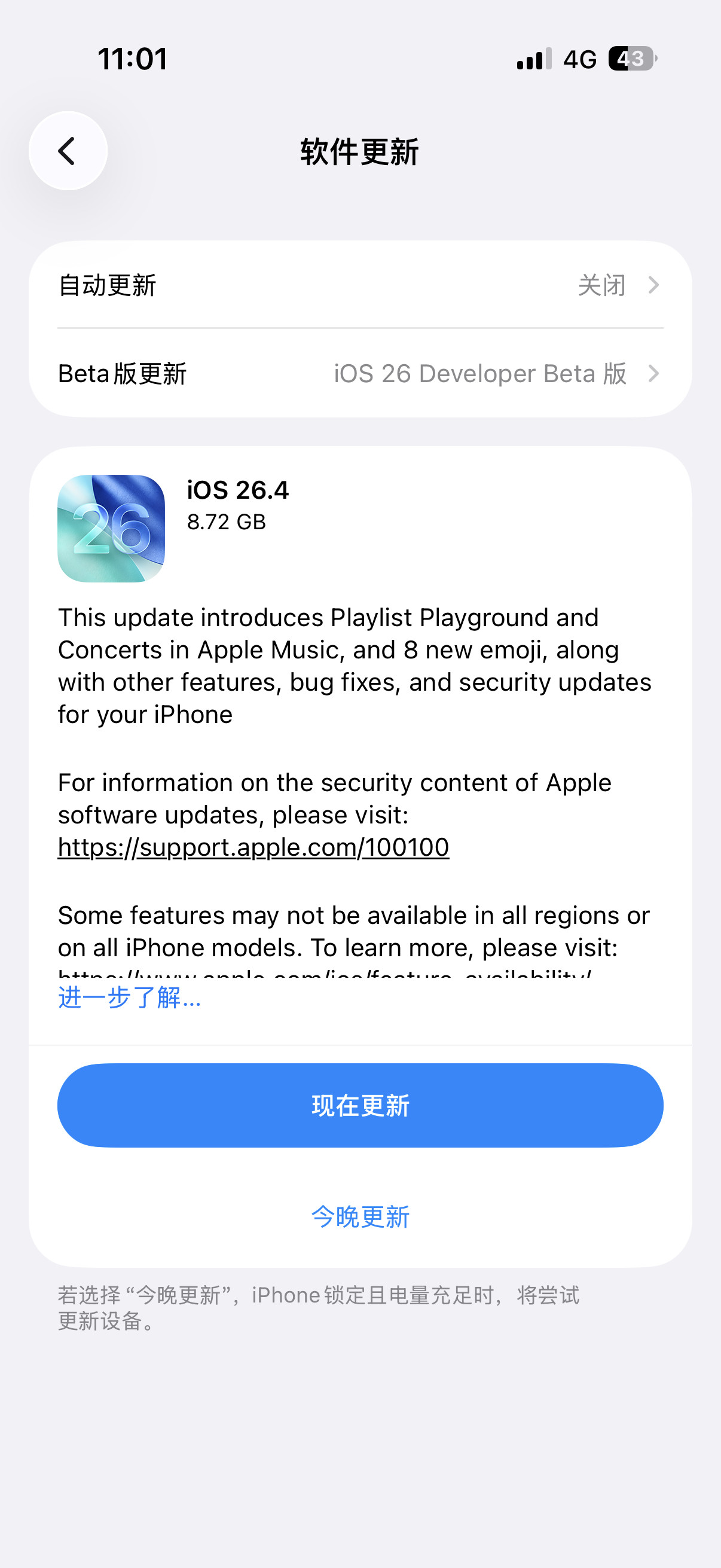The width and height of the screenshot is (721, 1568).
Task: Expand 自动更新 via its right chevron
Action: tap(654, 285)
